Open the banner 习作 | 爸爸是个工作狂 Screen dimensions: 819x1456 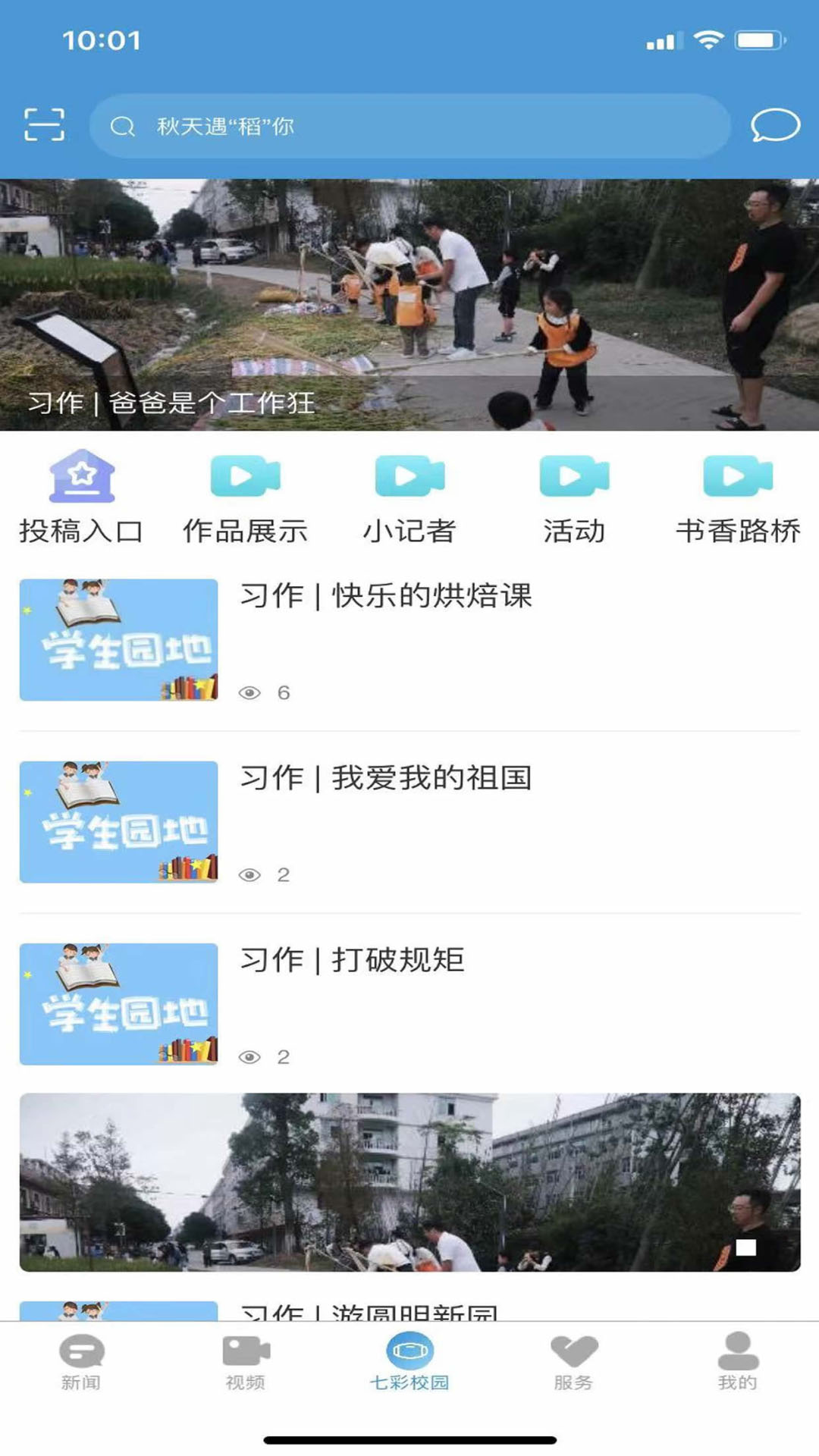point(409,305)
